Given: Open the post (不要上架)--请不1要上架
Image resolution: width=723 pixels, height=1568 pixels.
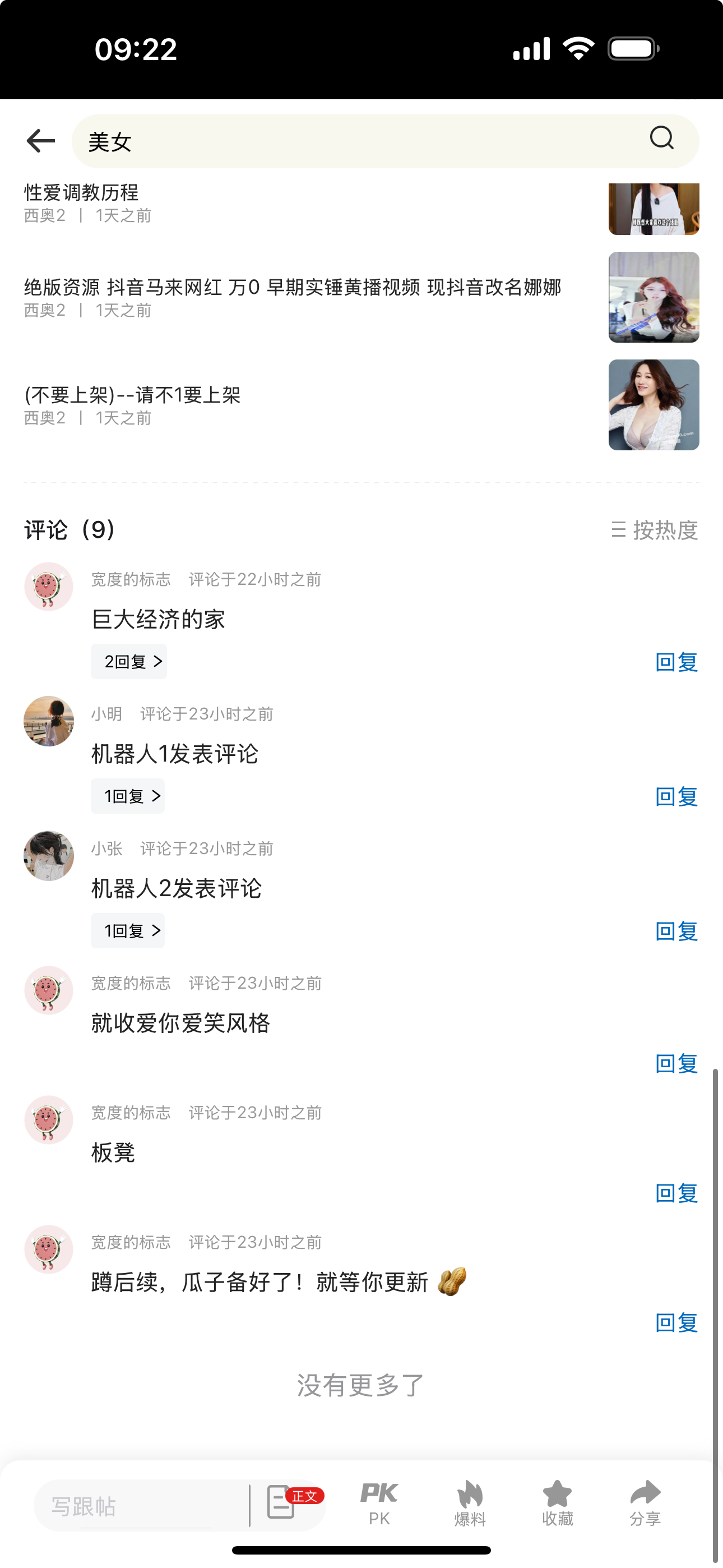Looking at the screenshot, I should pos(133,395).
